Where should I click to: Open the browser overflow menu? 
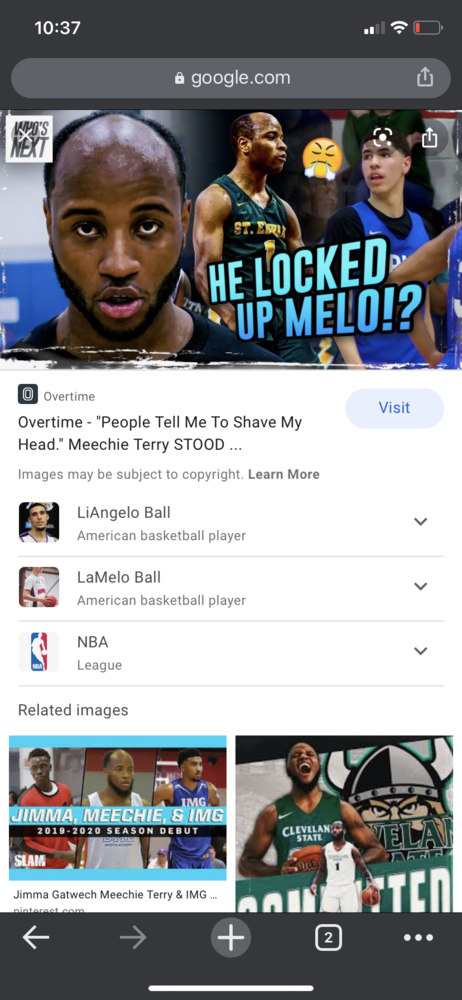pos(419,938)
